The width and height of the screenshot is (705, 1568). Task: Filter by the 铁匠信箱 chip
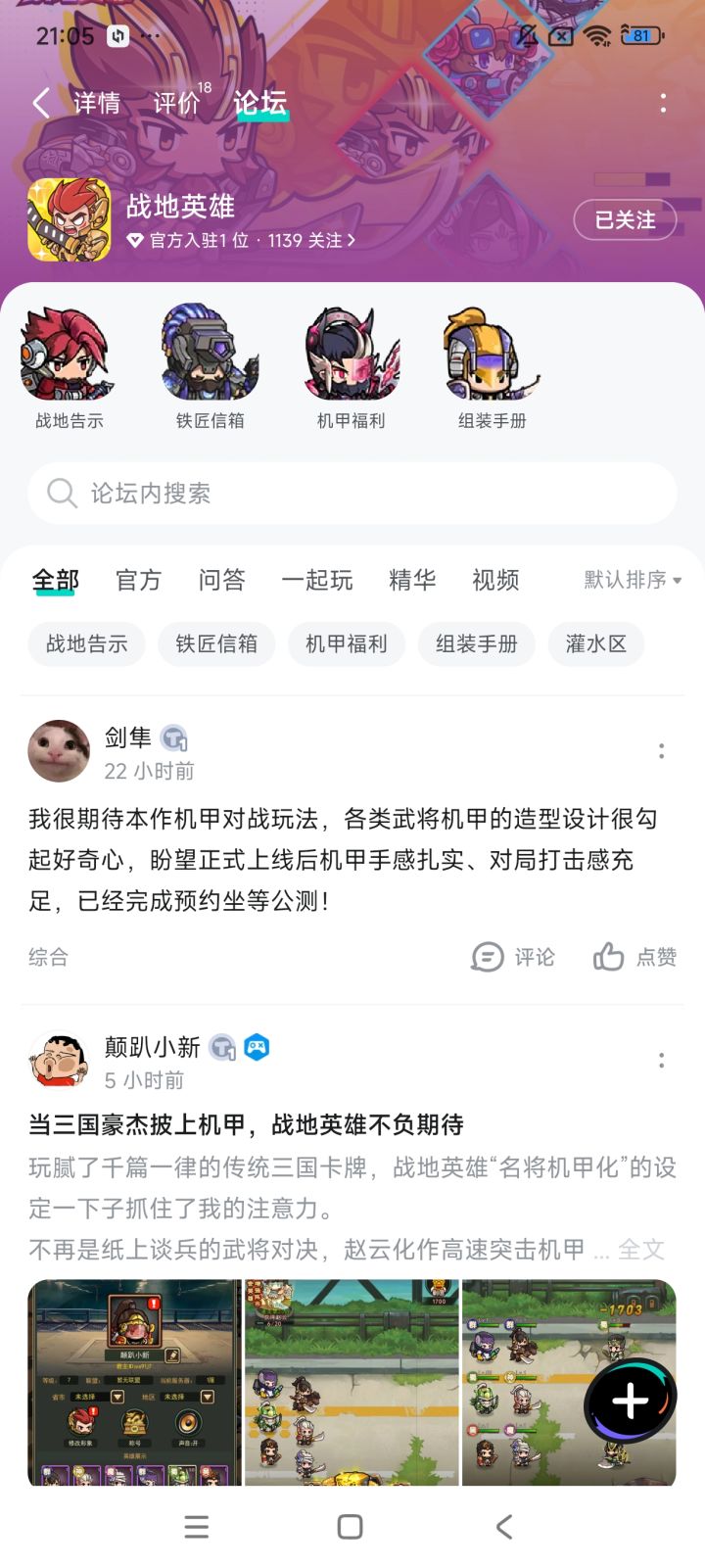click(216, 643)
